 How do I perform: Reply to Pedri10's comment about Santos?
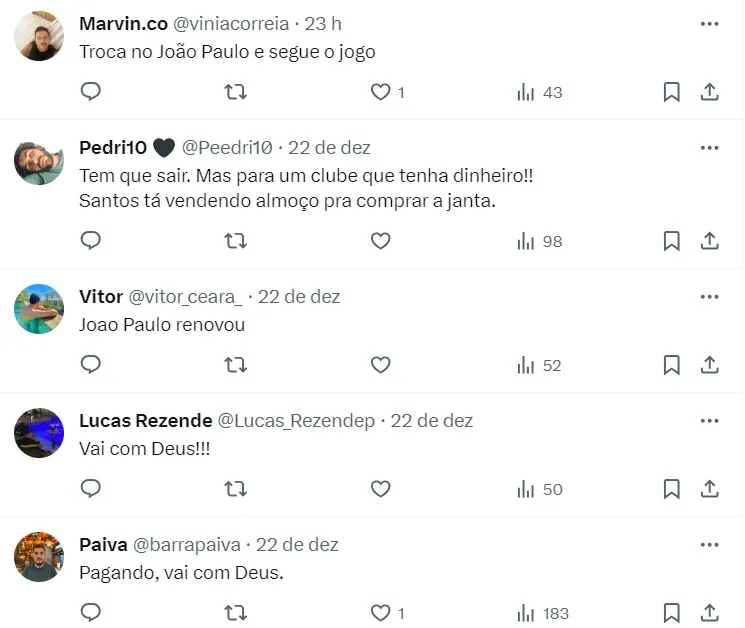[91, 241]
